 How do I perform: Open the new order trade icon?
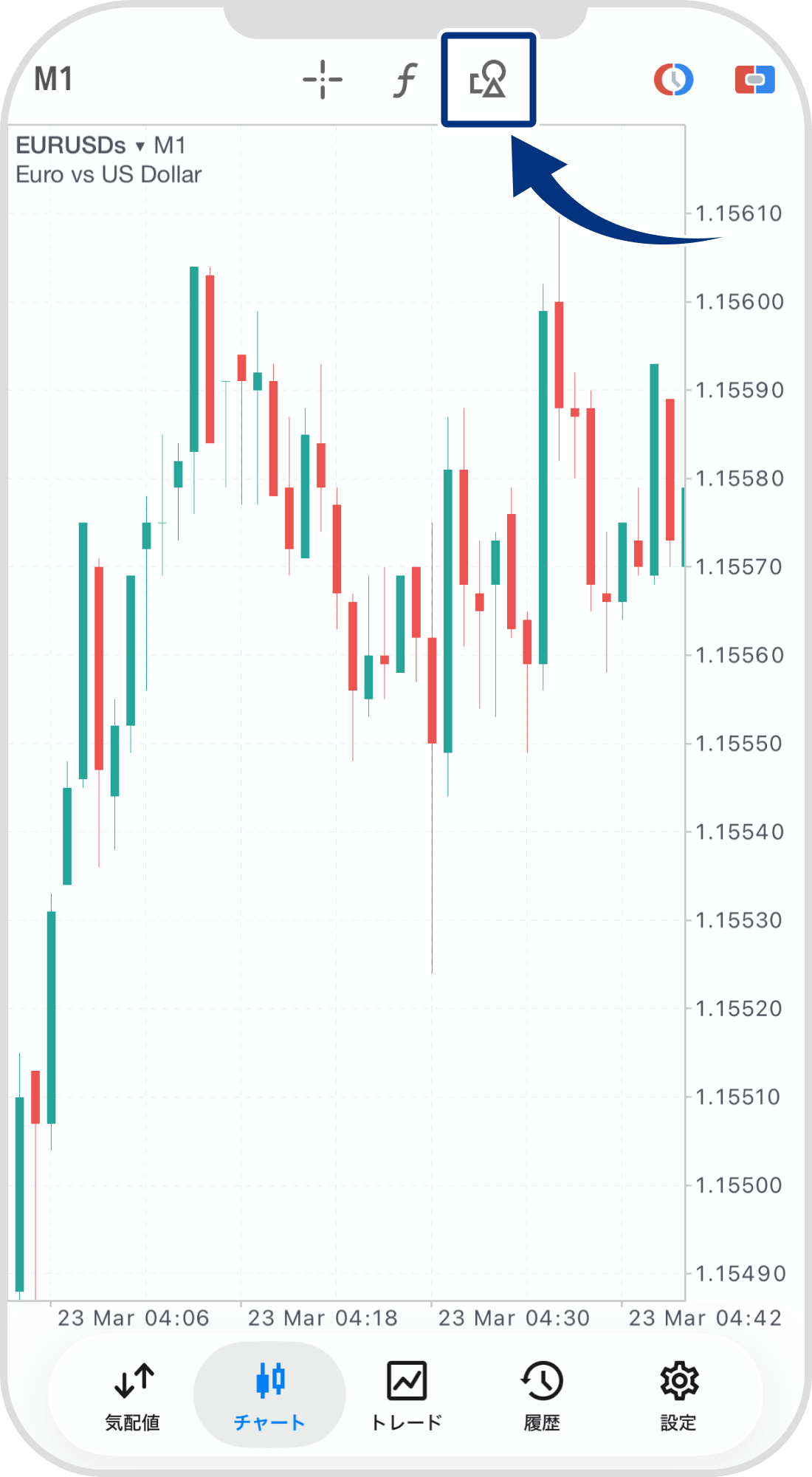754,80
